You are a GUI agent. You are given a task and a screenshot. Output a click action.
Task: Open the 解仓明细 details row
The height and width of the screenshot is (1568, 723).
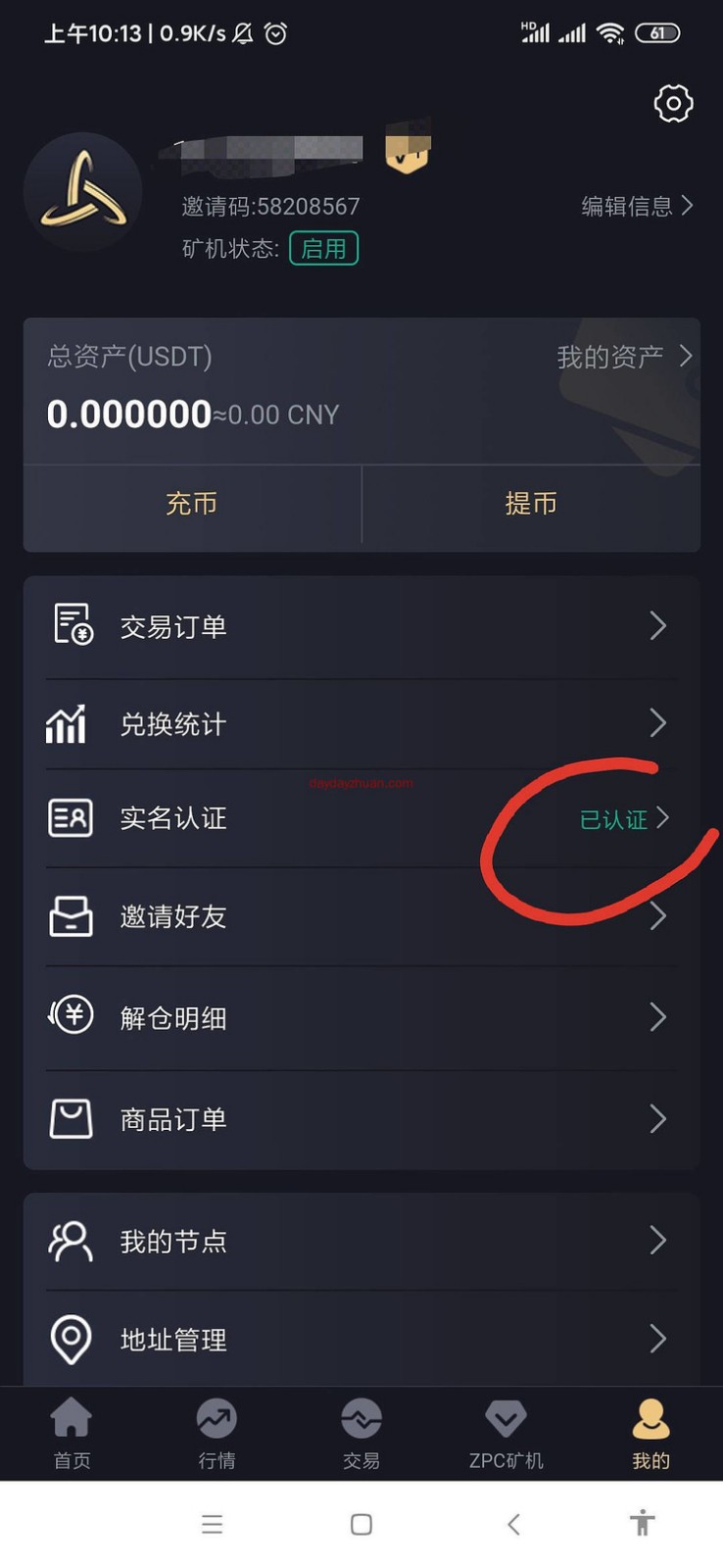click(x=361, y=1018)
